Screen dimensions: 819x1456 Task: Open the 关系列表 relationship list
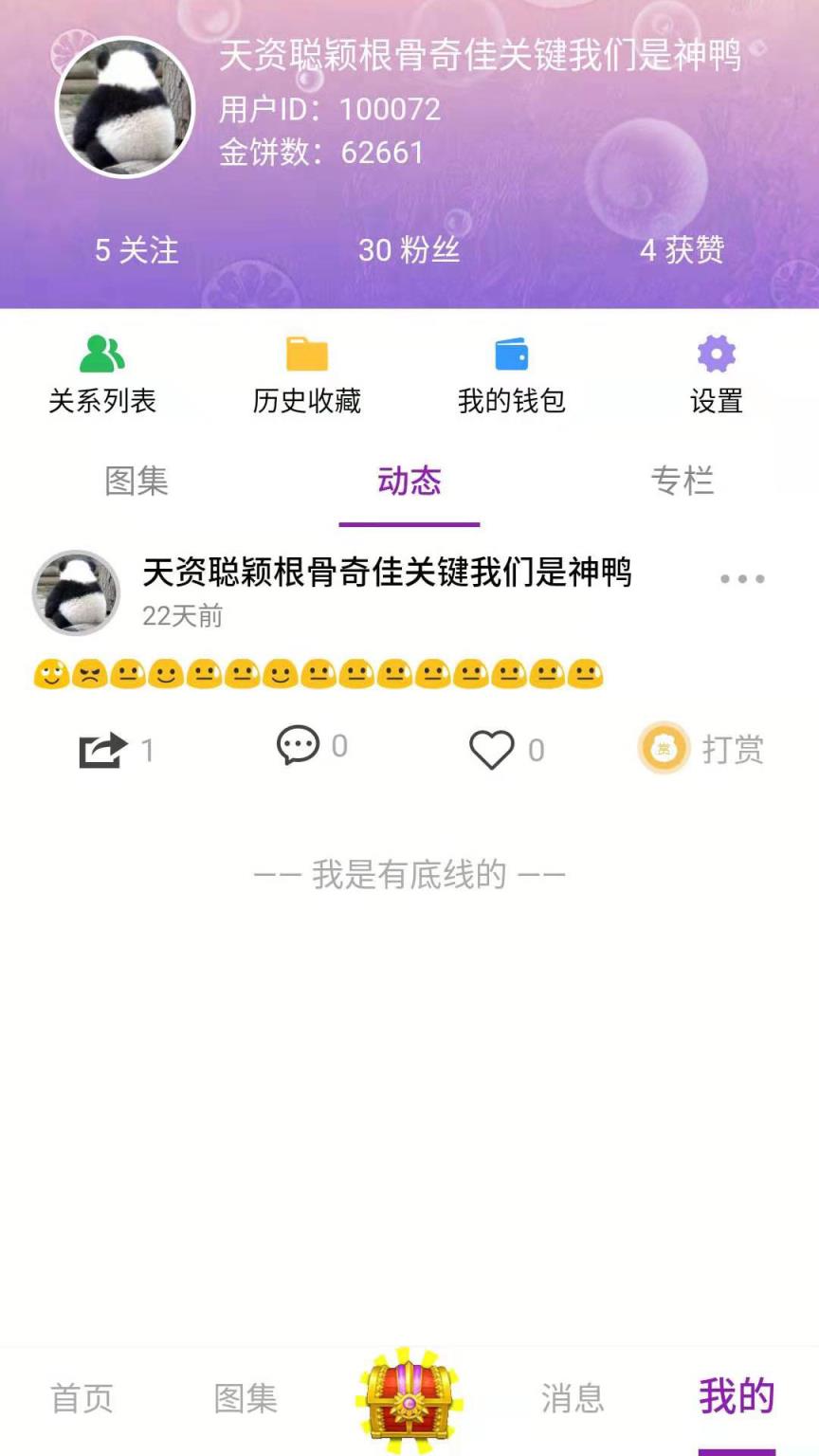point(102,376)
